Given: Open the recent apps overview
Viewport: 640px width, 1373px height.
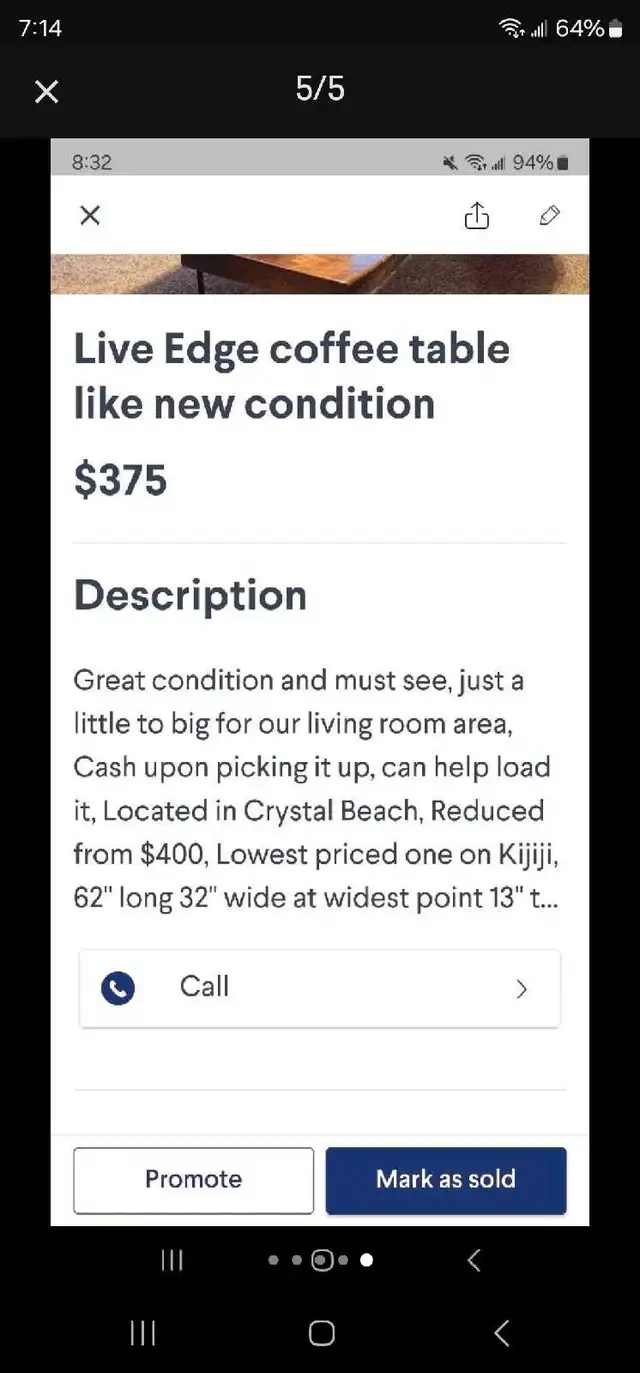Looking at the screenshot, I should (x=143, y=1332).
